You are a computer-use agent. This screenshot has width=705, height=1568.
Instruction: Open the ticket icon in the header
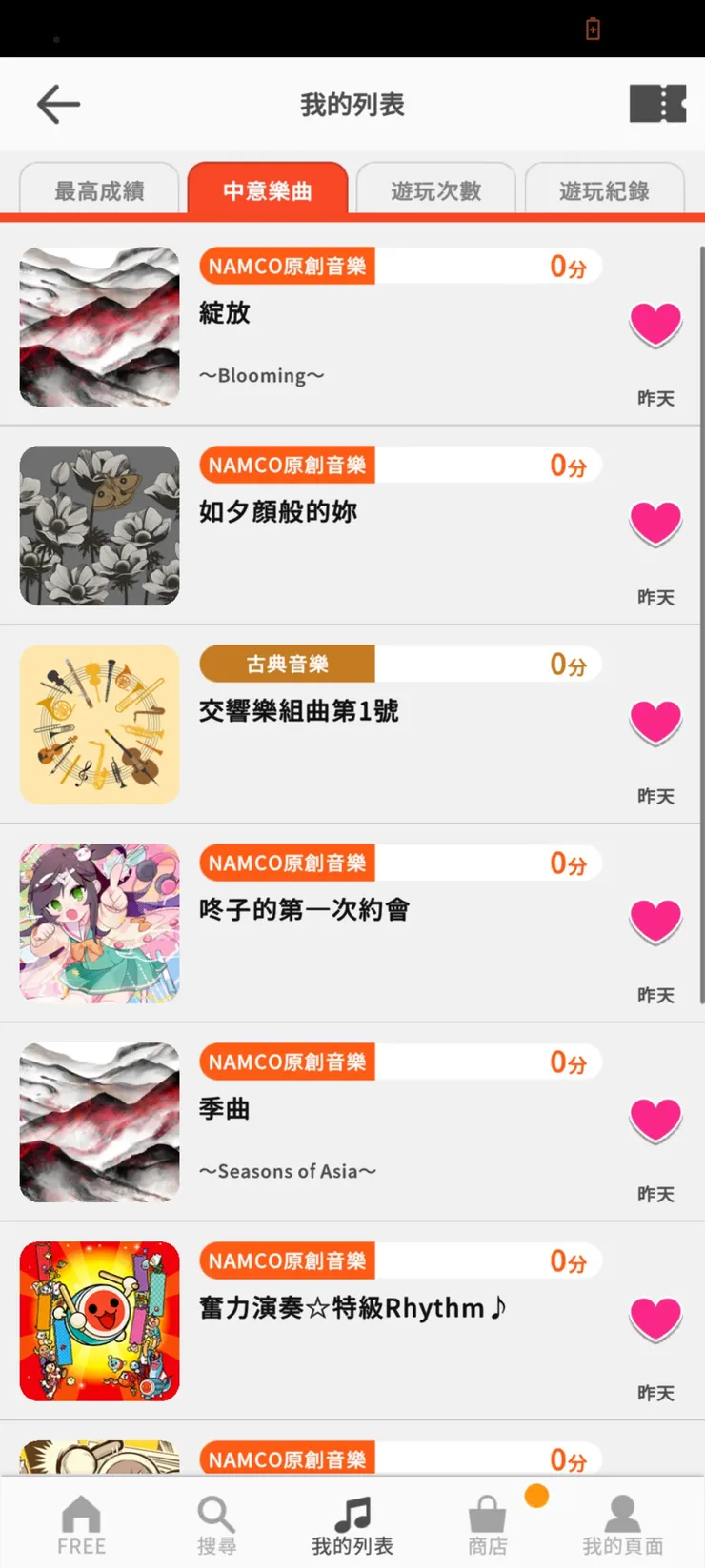tap(657, 104)
